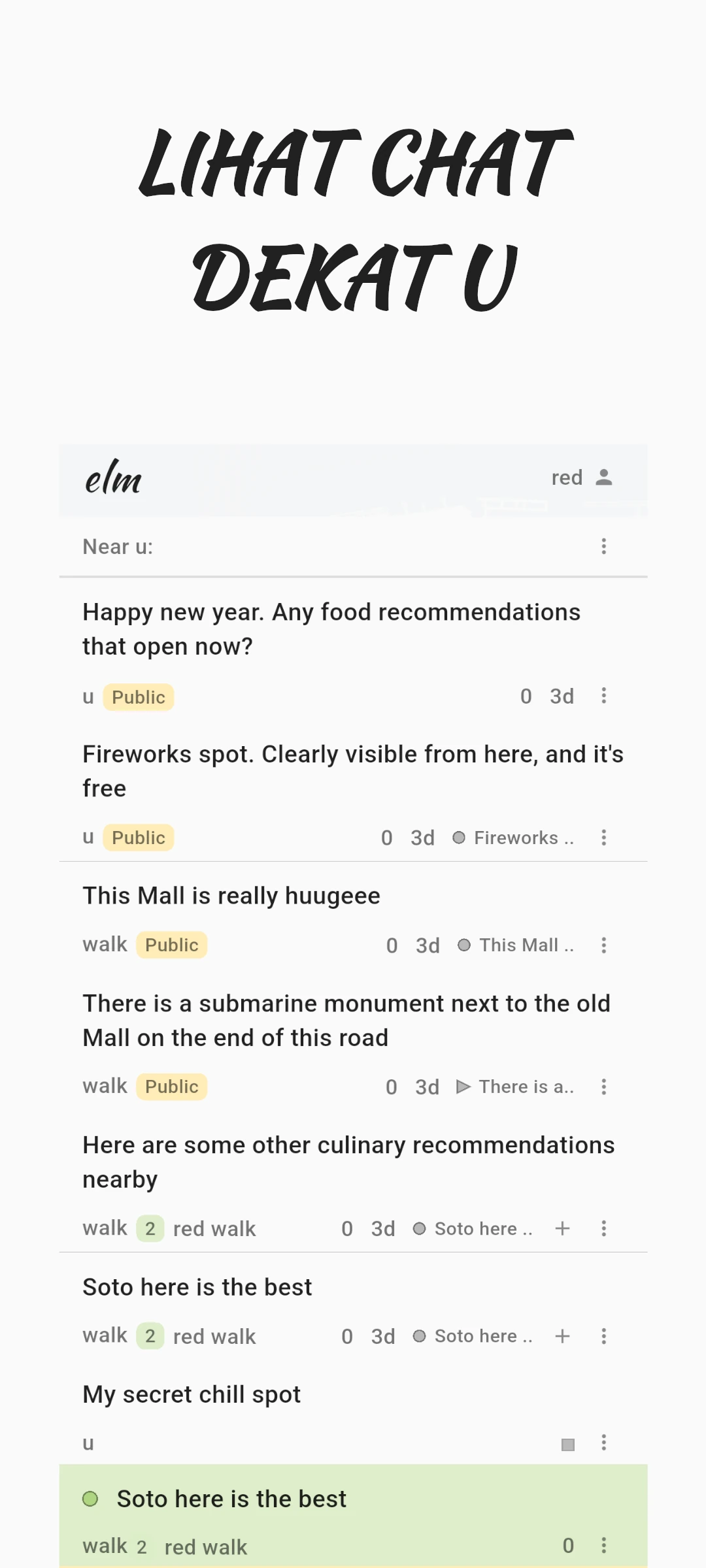Toggle Public badge on Fireworks spot chat
Screen dimensions: 706x1568
pos(137,837)
